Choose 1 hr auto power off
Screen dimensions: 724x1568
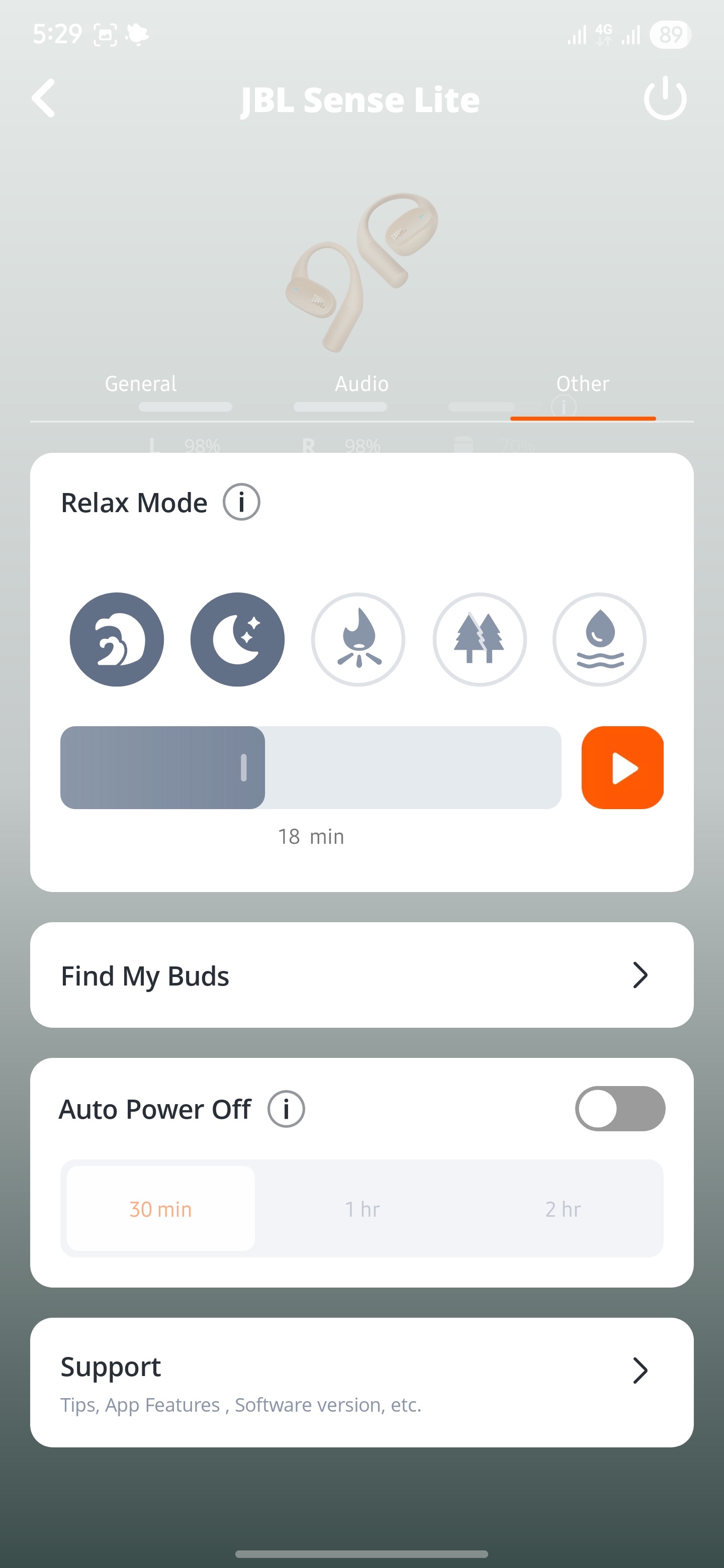point(361,1209)
